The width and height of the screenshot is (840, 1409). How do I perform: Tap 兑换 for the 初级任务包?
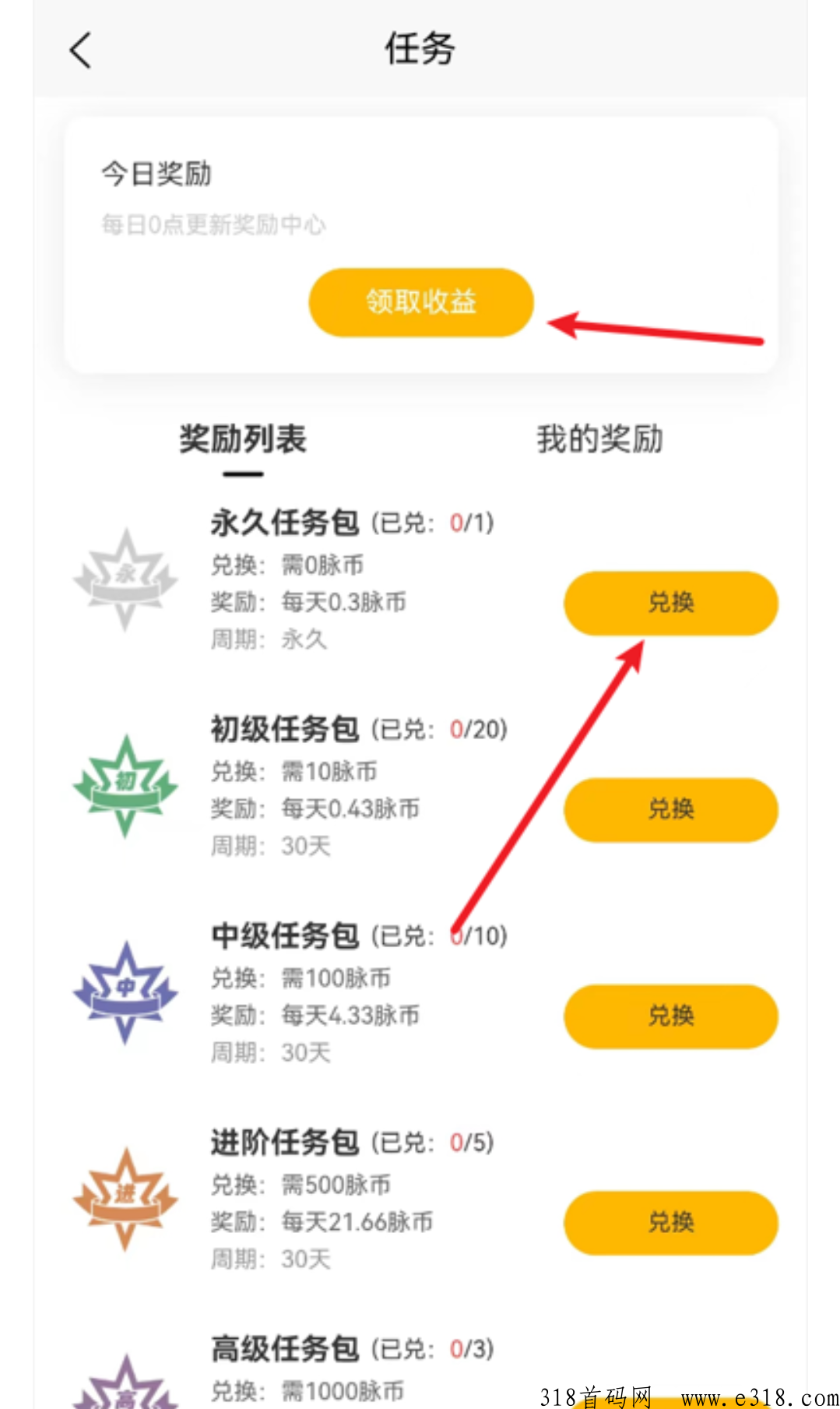(x=670, y=810)
